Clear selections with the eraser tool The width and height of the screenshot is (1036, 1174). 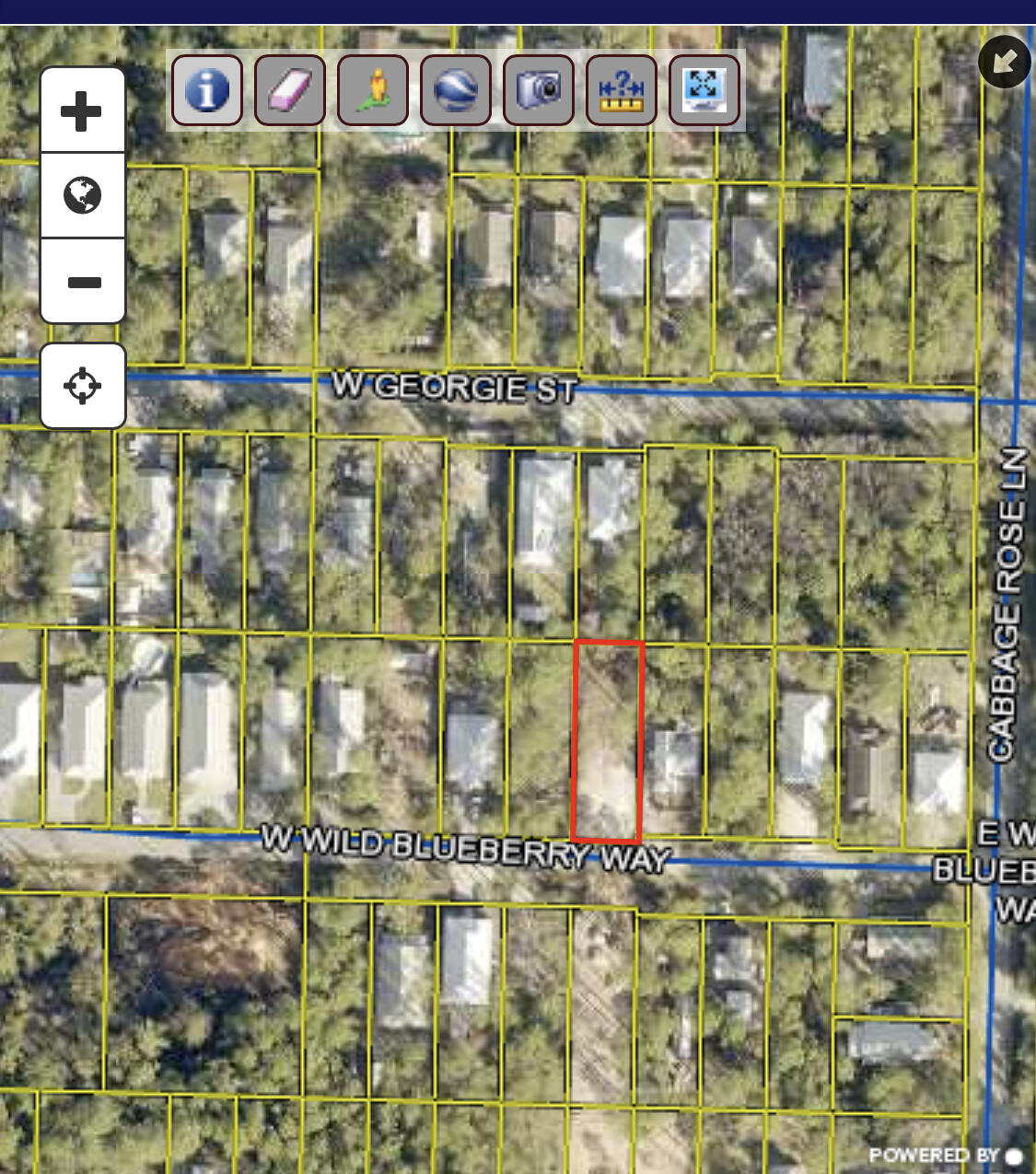coord(290,90)
